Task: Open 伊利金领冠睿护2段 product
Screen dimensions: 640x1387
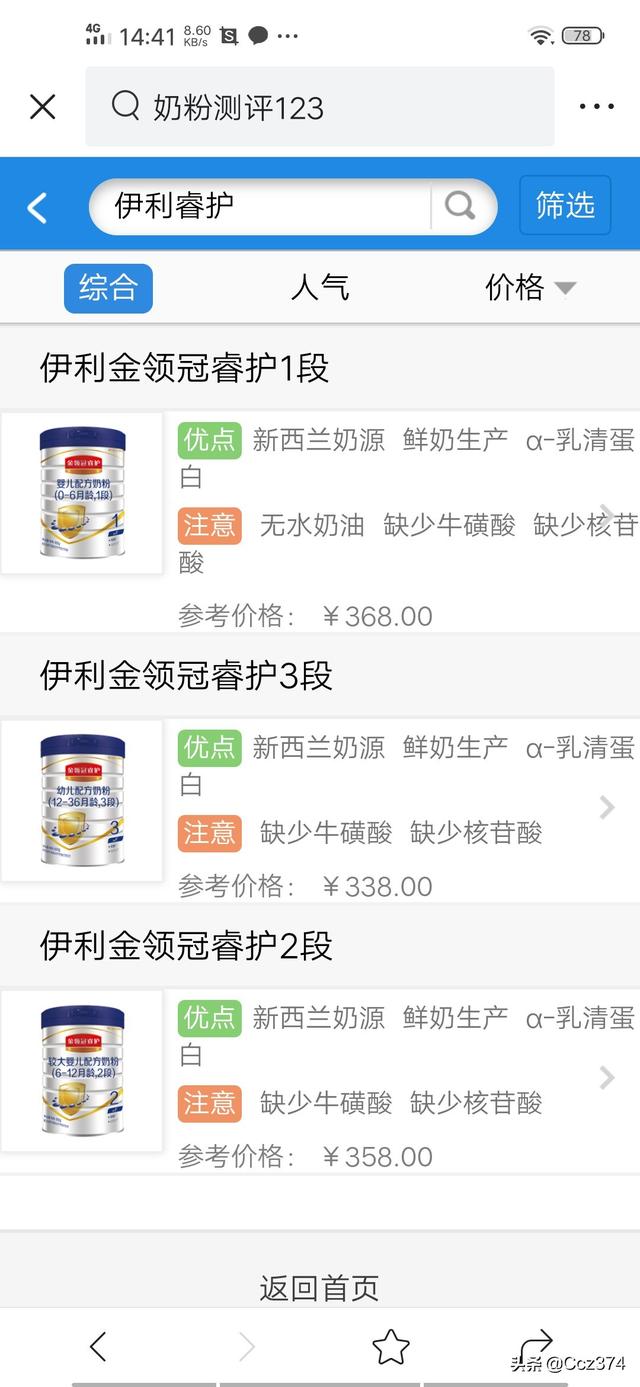Action: point(320,1048)
